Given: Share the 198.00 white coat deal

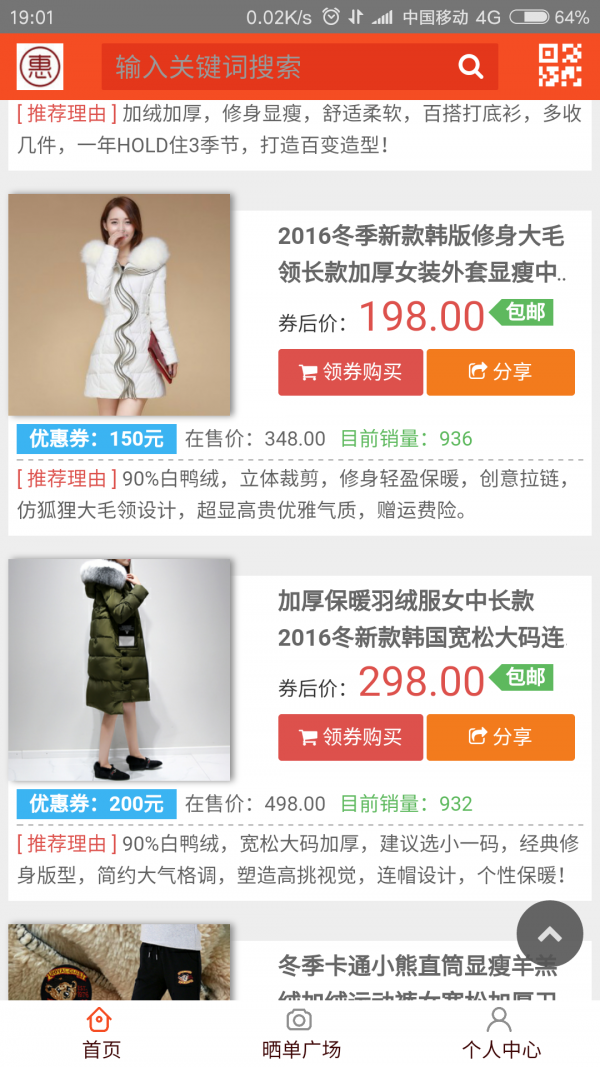Looking at the screenshot, I should [500, 372].
